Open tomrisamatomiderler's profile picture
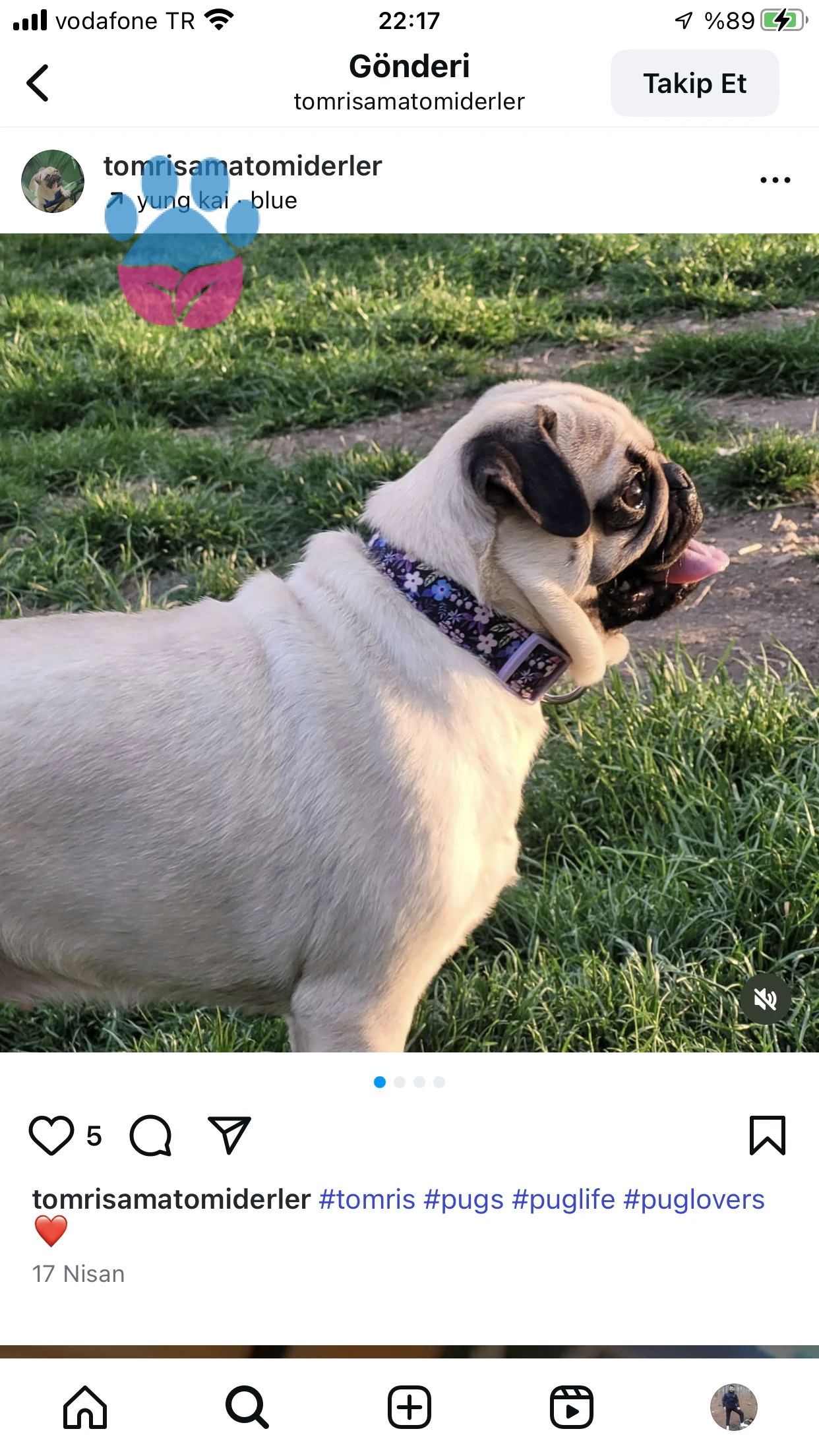 pos(53,181)
